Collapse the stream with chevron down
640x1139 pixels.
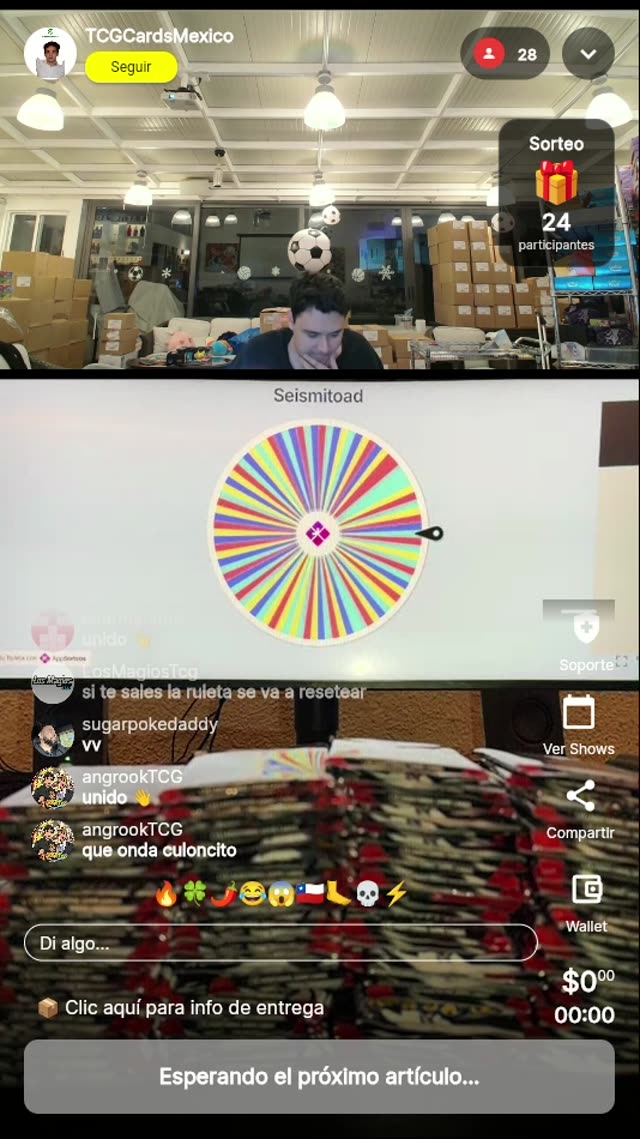[588, 54]
